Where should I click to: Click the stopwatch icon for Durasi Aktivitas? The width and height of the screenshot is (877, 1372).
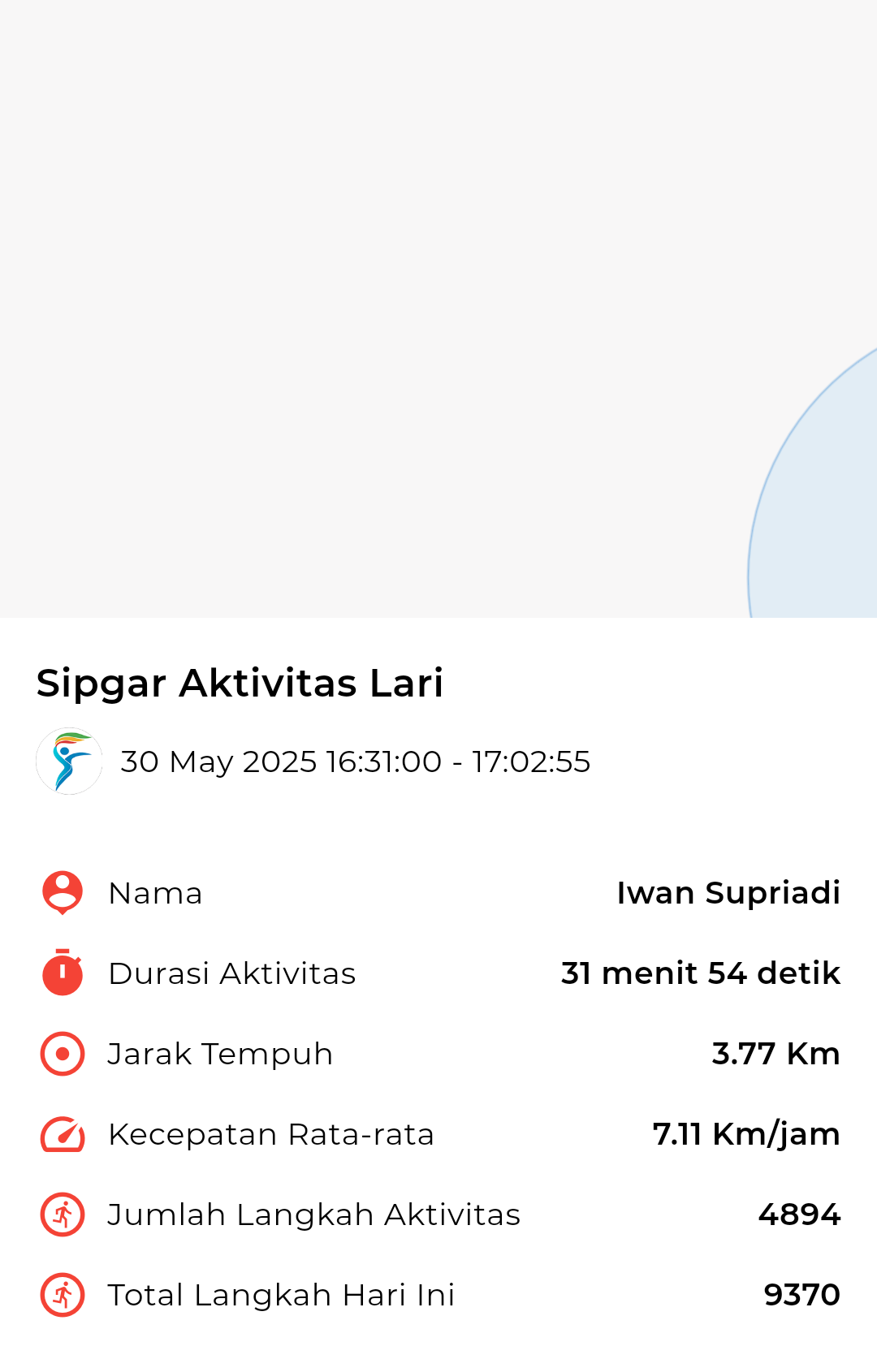click(62, 973)
